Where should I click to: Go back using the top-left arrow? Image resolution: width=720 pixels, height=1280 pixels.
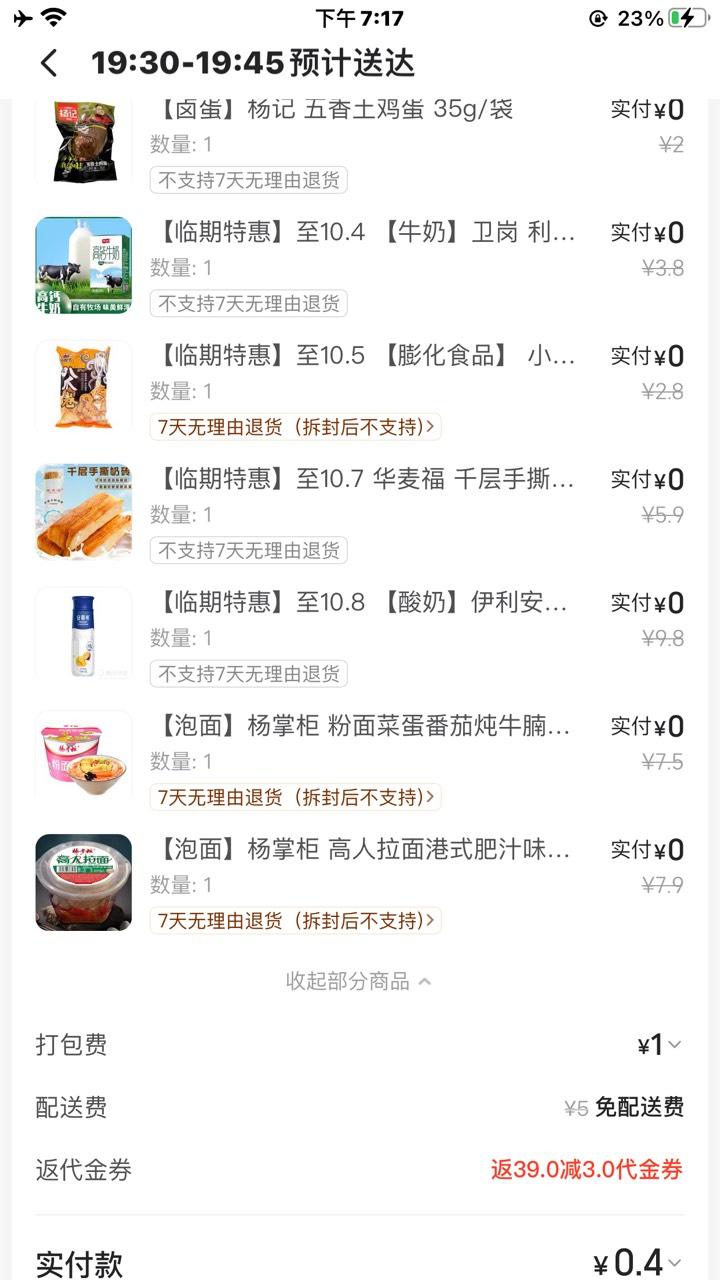click(49, 63)
